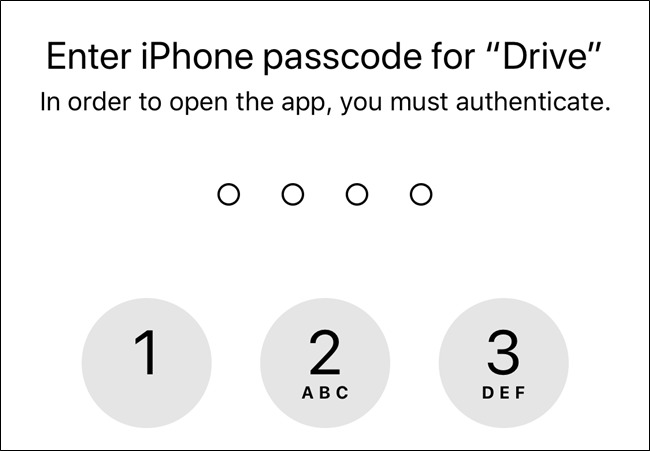The height and width of the screenshot is (451, 650).
Task: Enter digit 2 (ABC) on the keypad
Action: pos(325,362)
